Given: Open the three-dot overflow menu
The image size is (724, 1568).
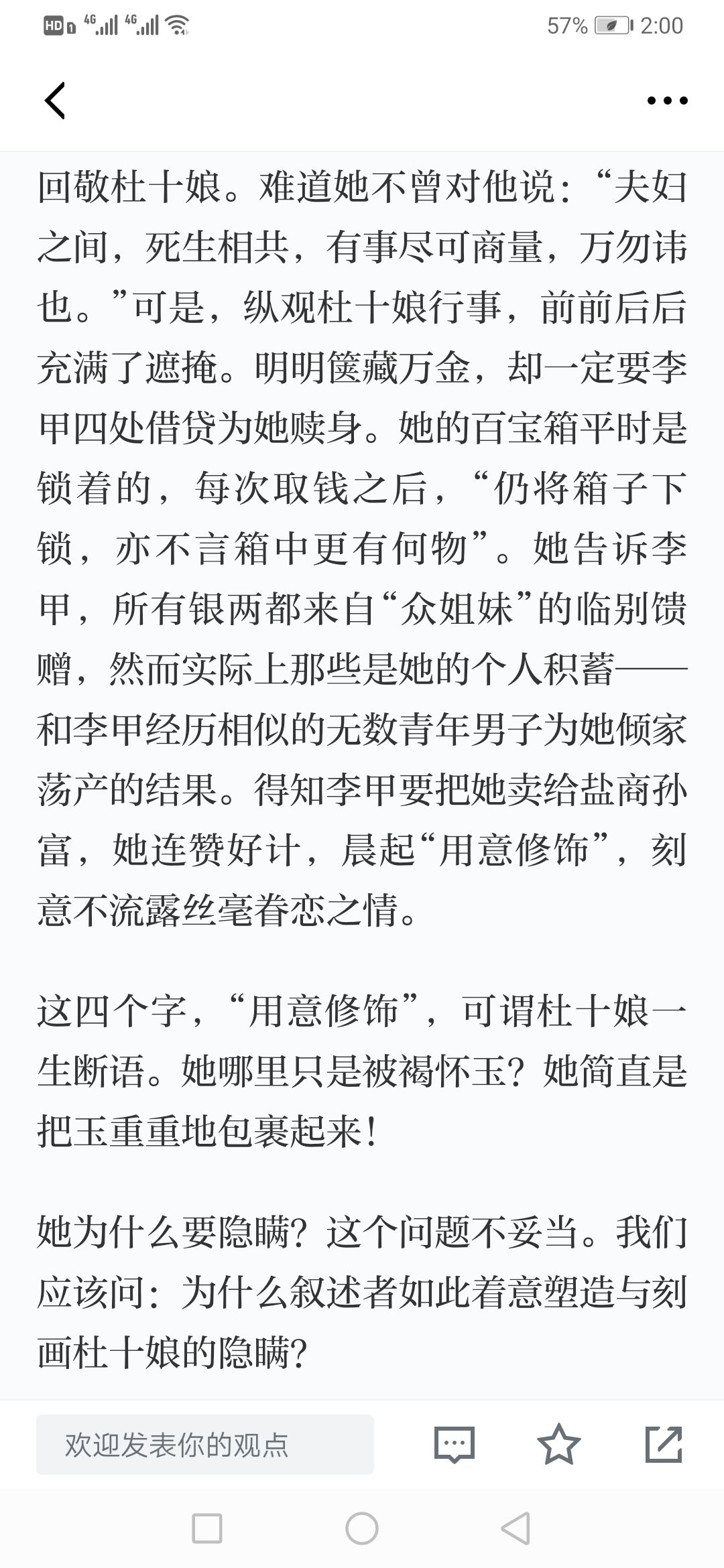Looking at the screenshot, I should 667,101.
